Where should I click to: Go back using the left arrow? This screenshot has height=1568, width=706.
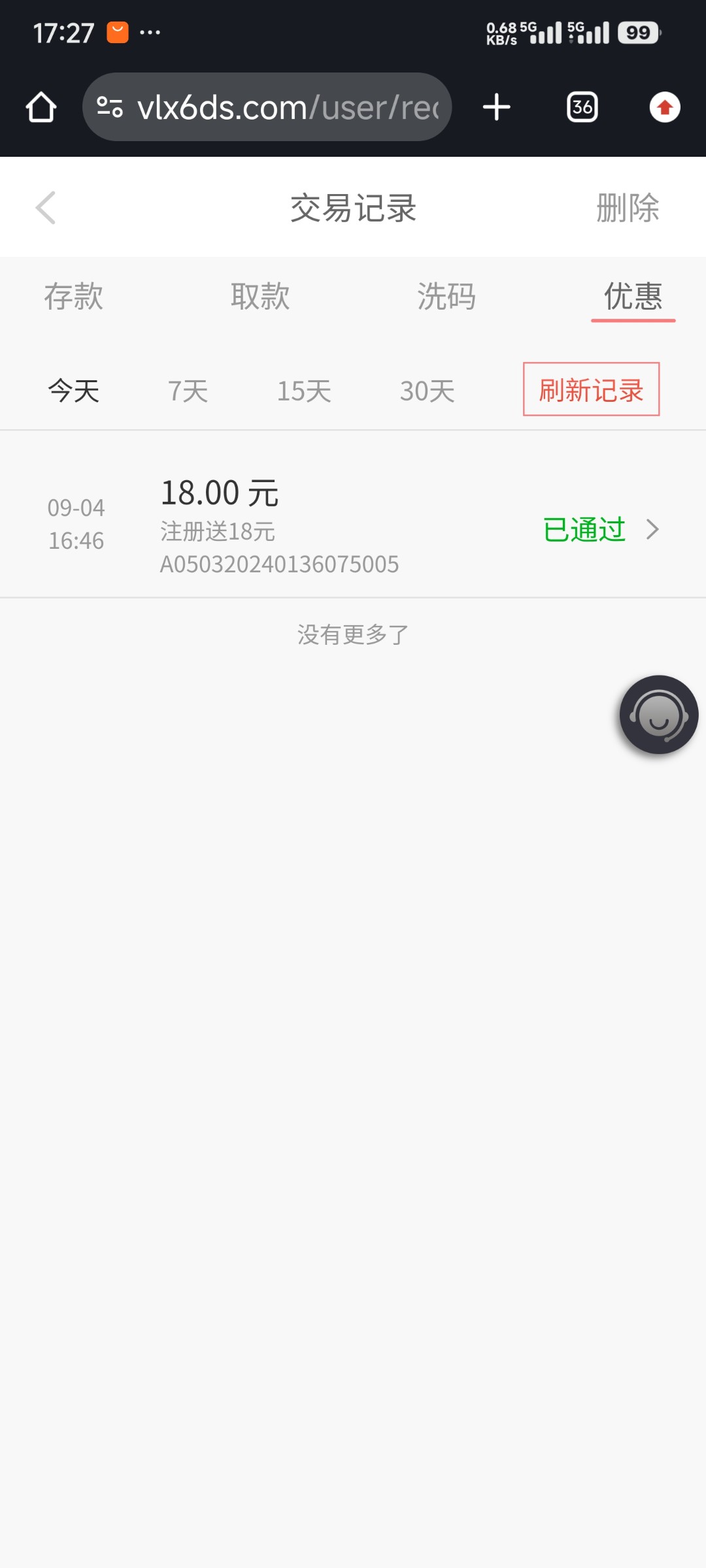(45, 208)
